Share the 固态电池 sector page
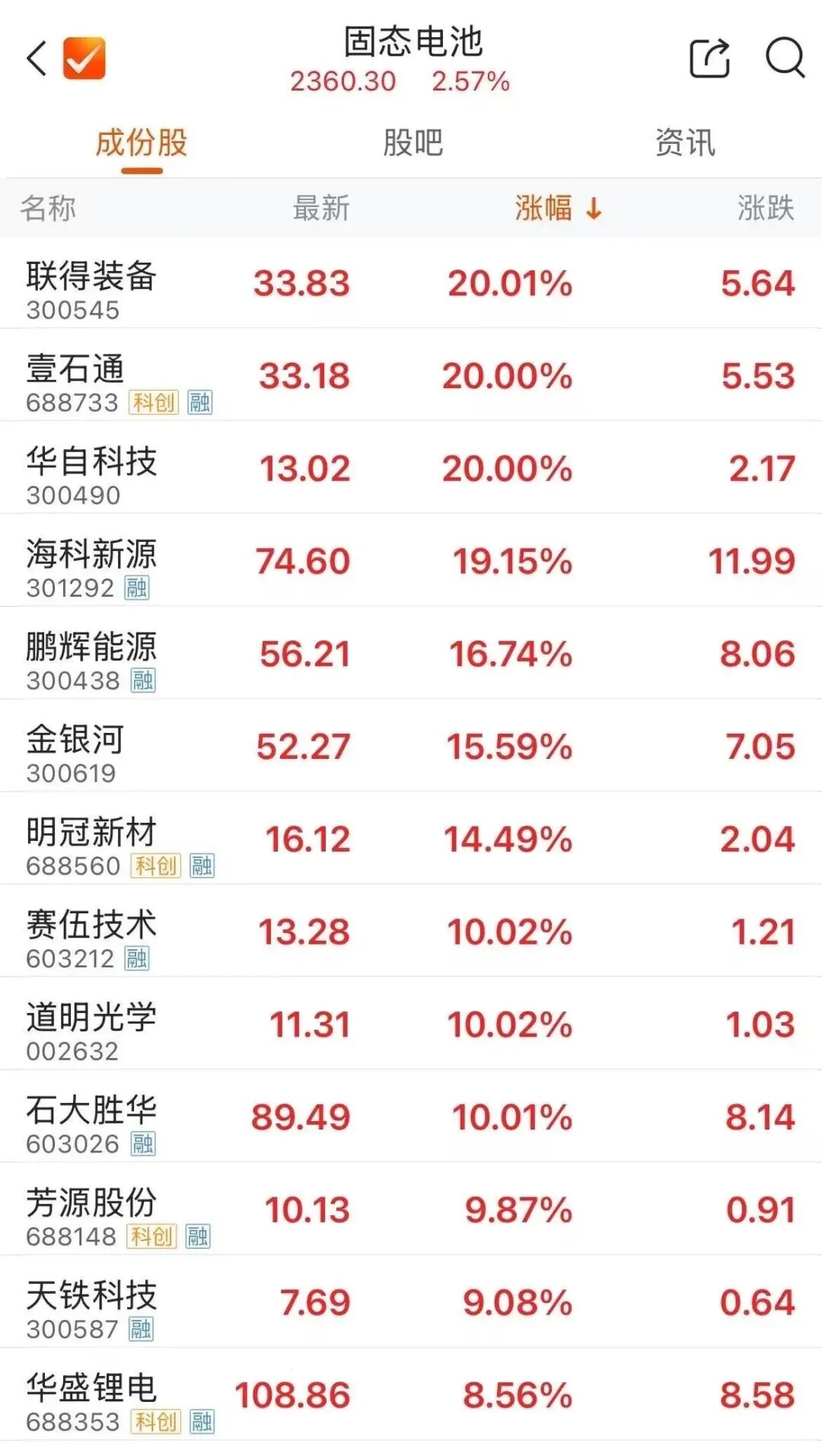The height and width of the screenshot is (1456, 822). [x=709, y=59]
